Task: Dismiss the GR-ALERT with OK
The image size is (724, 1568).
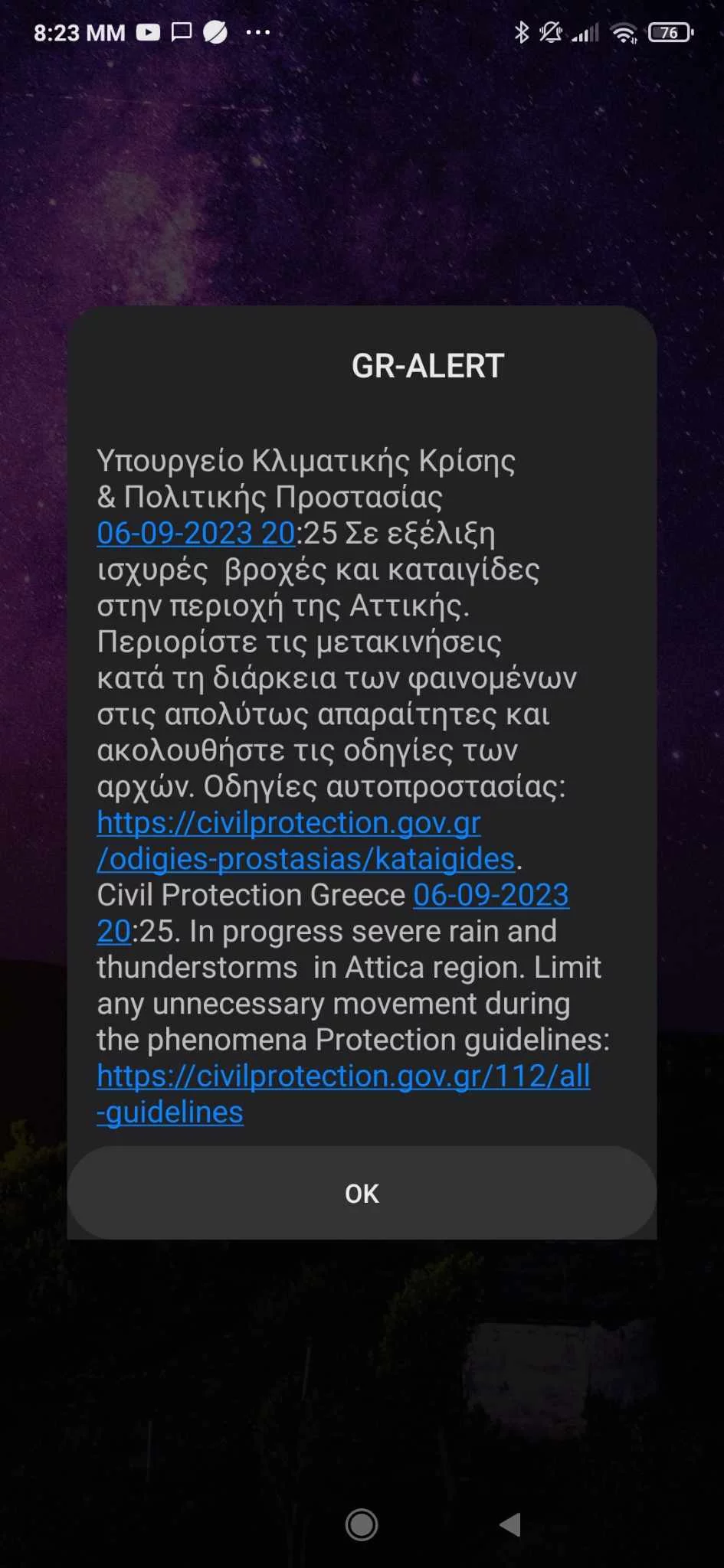Action: coord(360,1193)
